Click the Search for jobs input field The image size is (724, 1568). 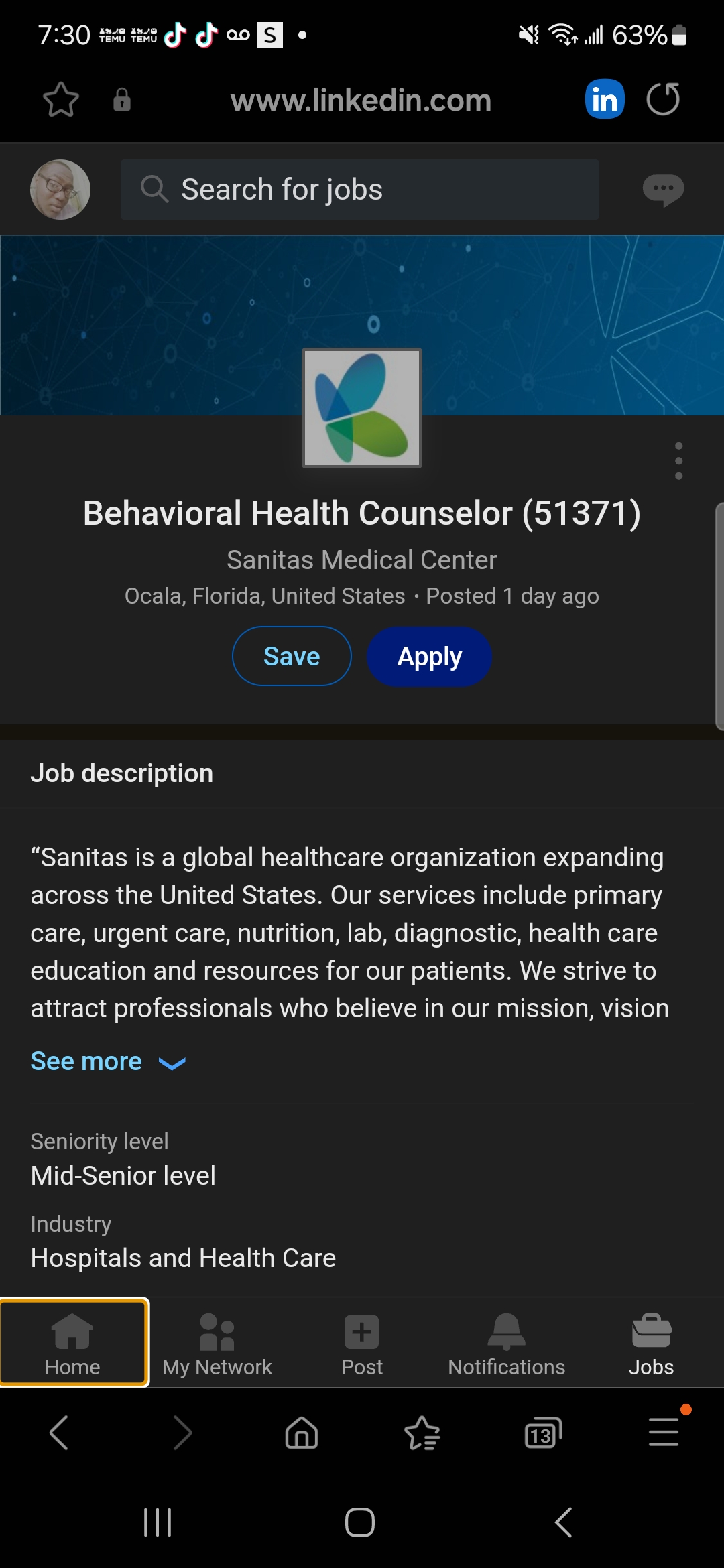(360, 190)
